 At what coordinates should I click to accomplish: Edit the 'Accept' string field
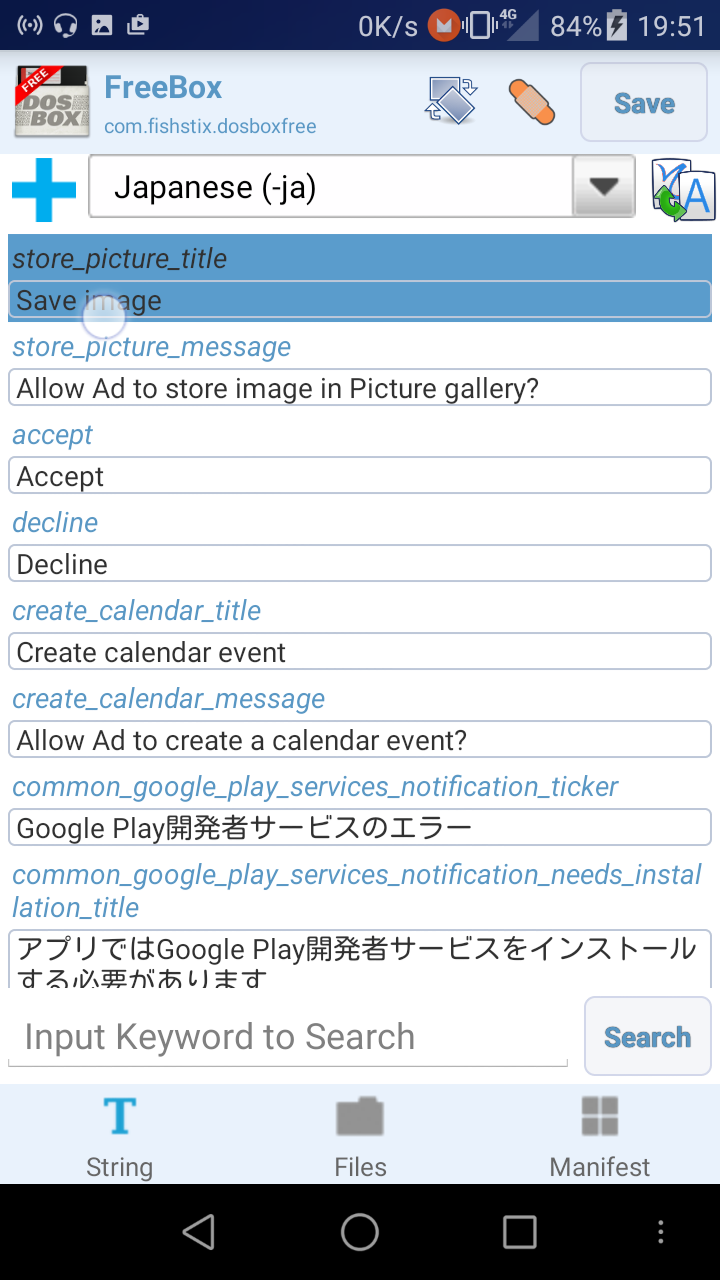point(360,476)
